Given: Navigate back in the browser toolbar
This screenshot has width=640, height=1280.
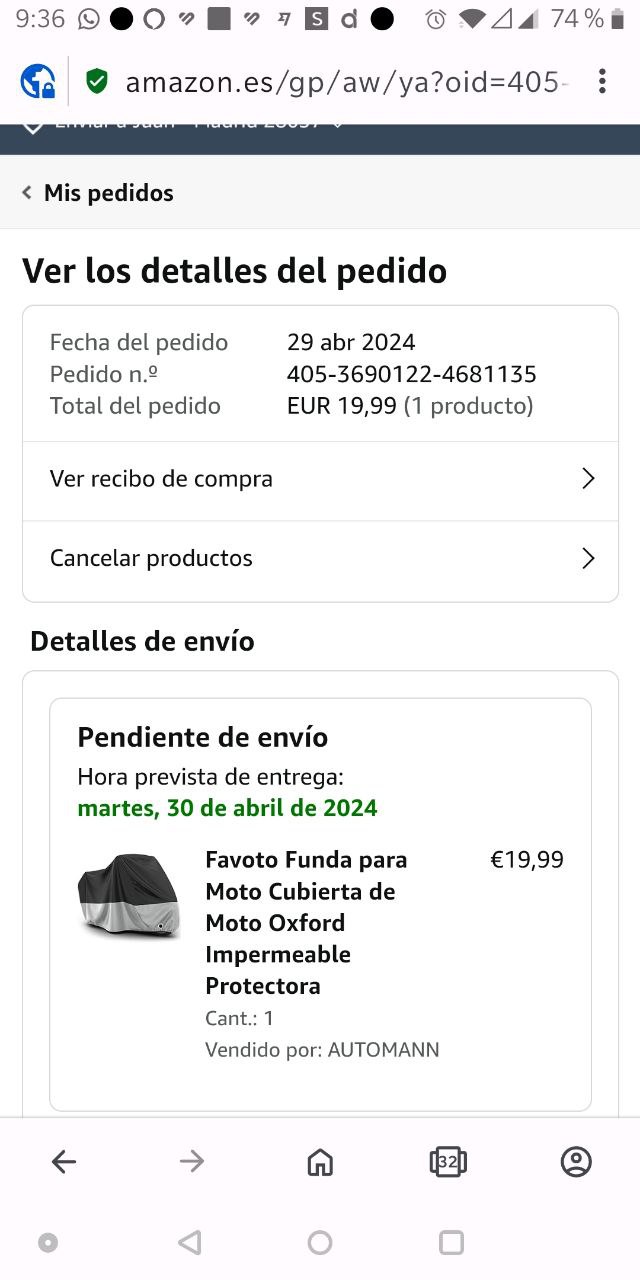Looking at the screenshot, I should (x=64, y=1161).
